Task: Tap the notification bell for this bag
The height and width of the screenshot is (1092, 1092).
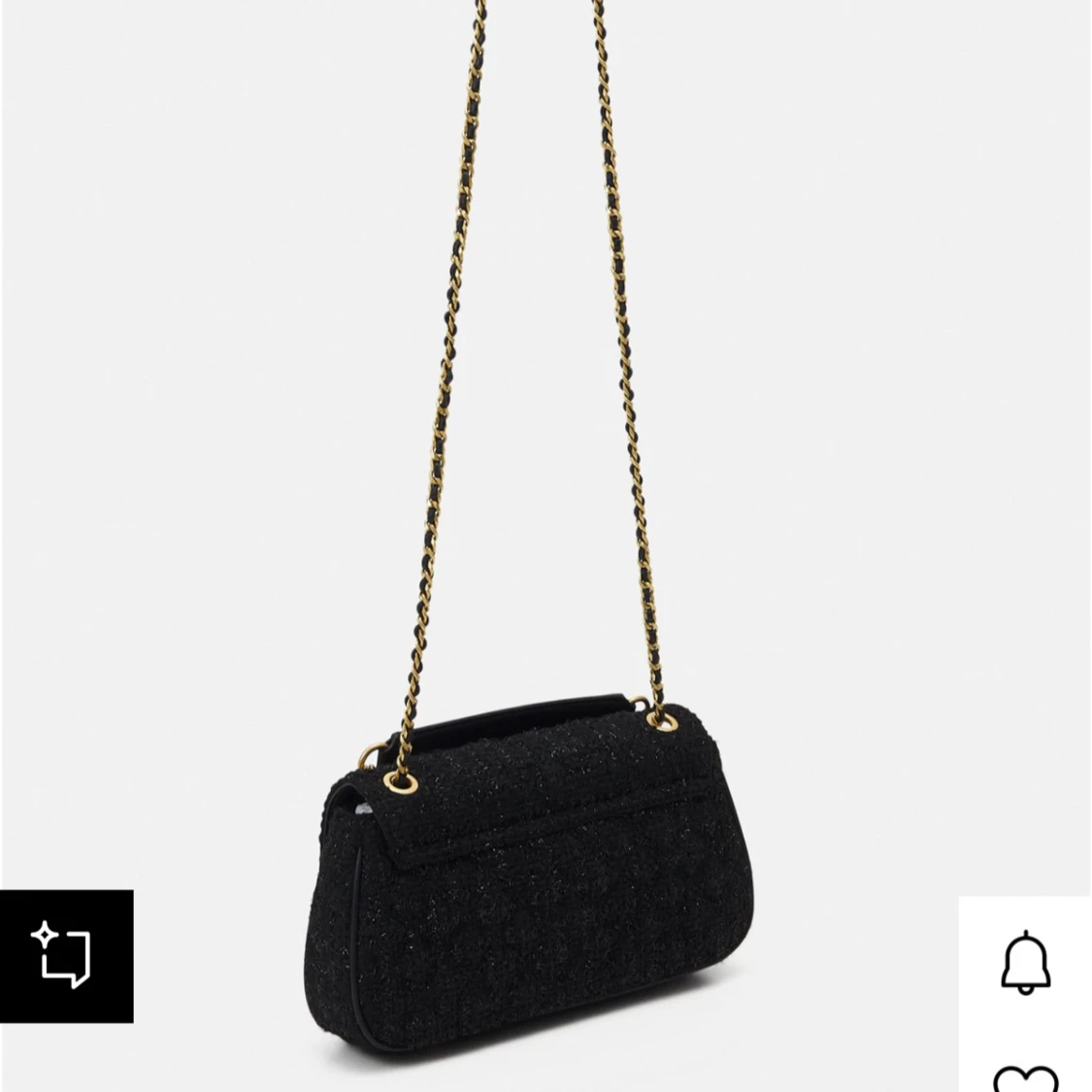Action: coord(1025,961)
